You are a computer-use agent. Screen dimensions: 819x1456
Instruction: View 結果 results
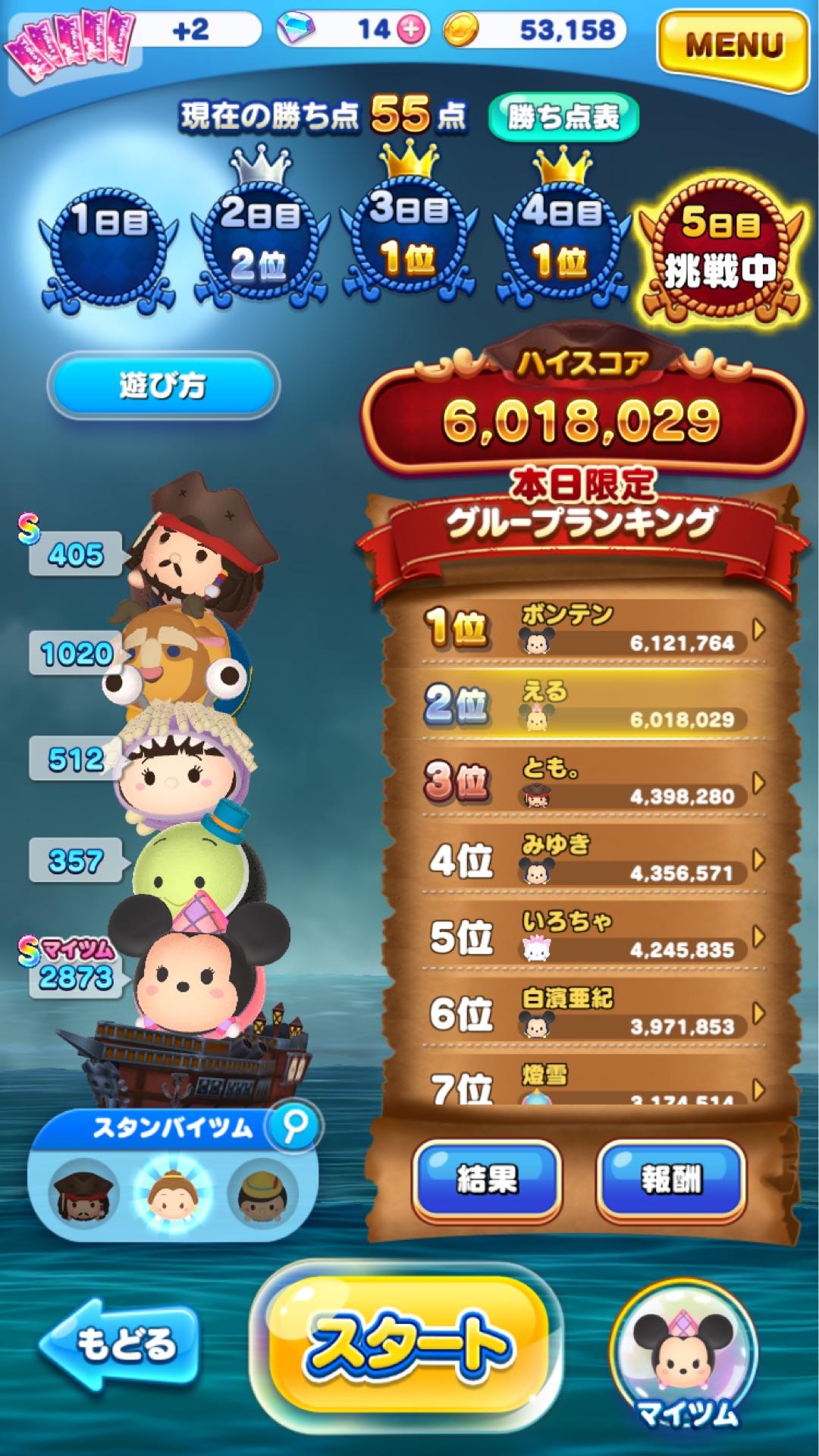[487, 1179]
